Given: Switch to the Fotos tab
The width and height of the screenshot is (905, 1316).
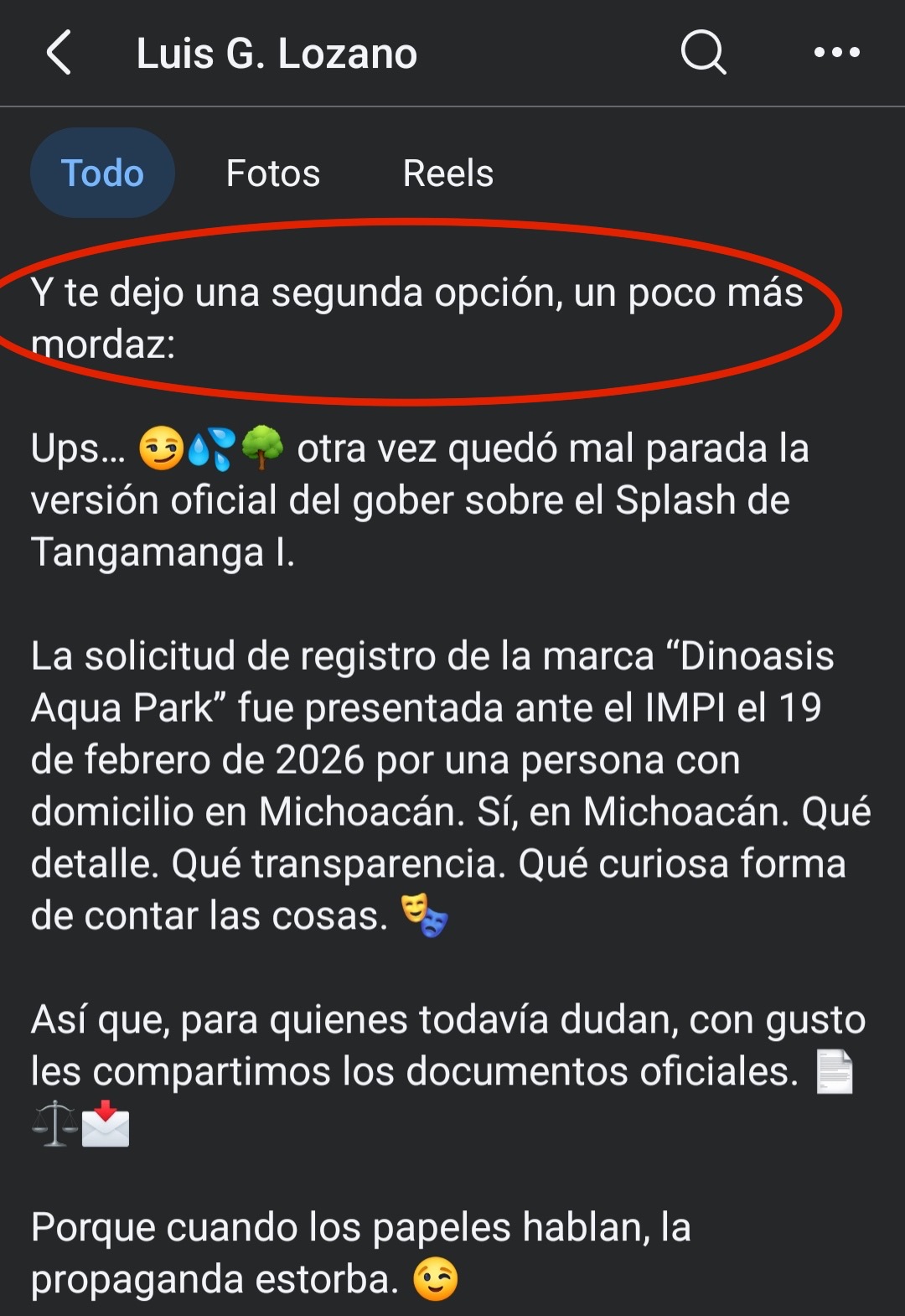Looking at the screenshot, I should tap(273, 174).
